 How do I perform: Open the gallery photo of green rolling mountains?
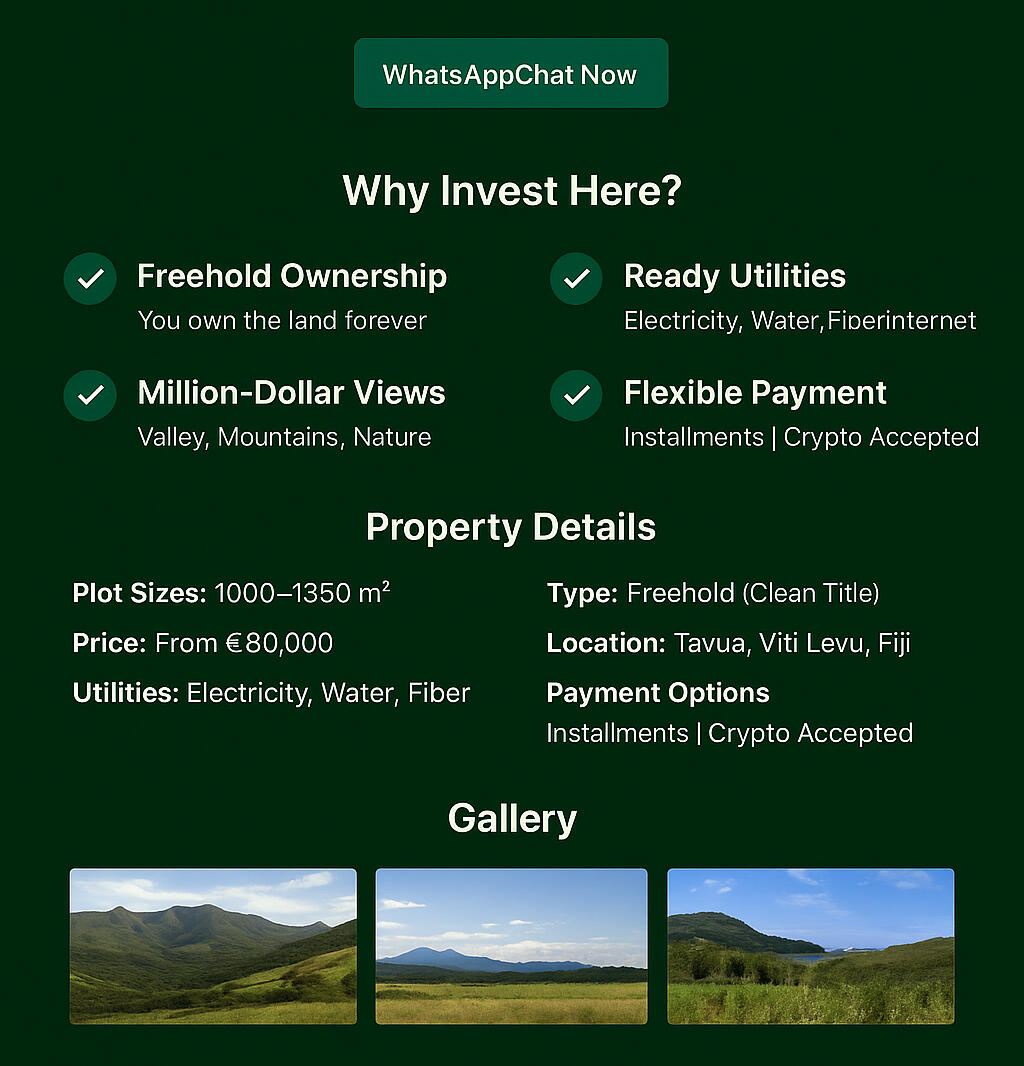213,946
